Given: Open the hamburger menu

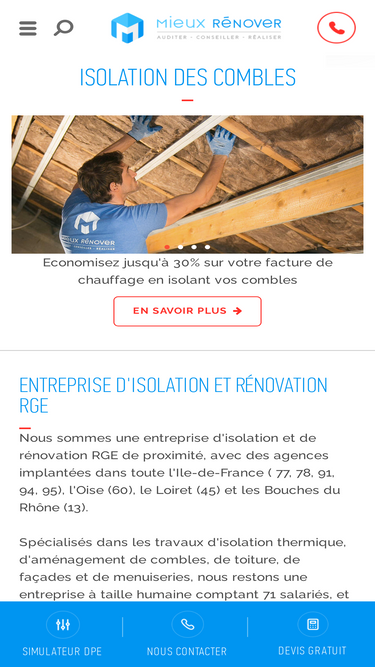Looking at the screenshot, I should tap(28, 29).
